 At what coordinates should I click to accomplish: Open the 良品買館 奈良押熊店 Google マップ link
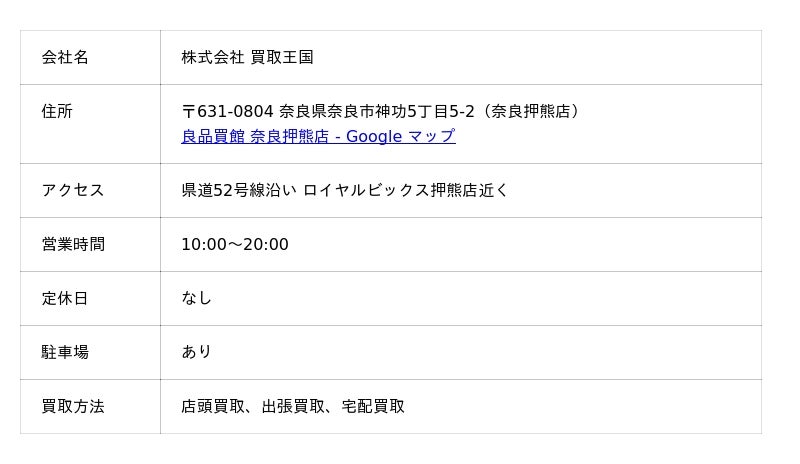coord(318,137)
